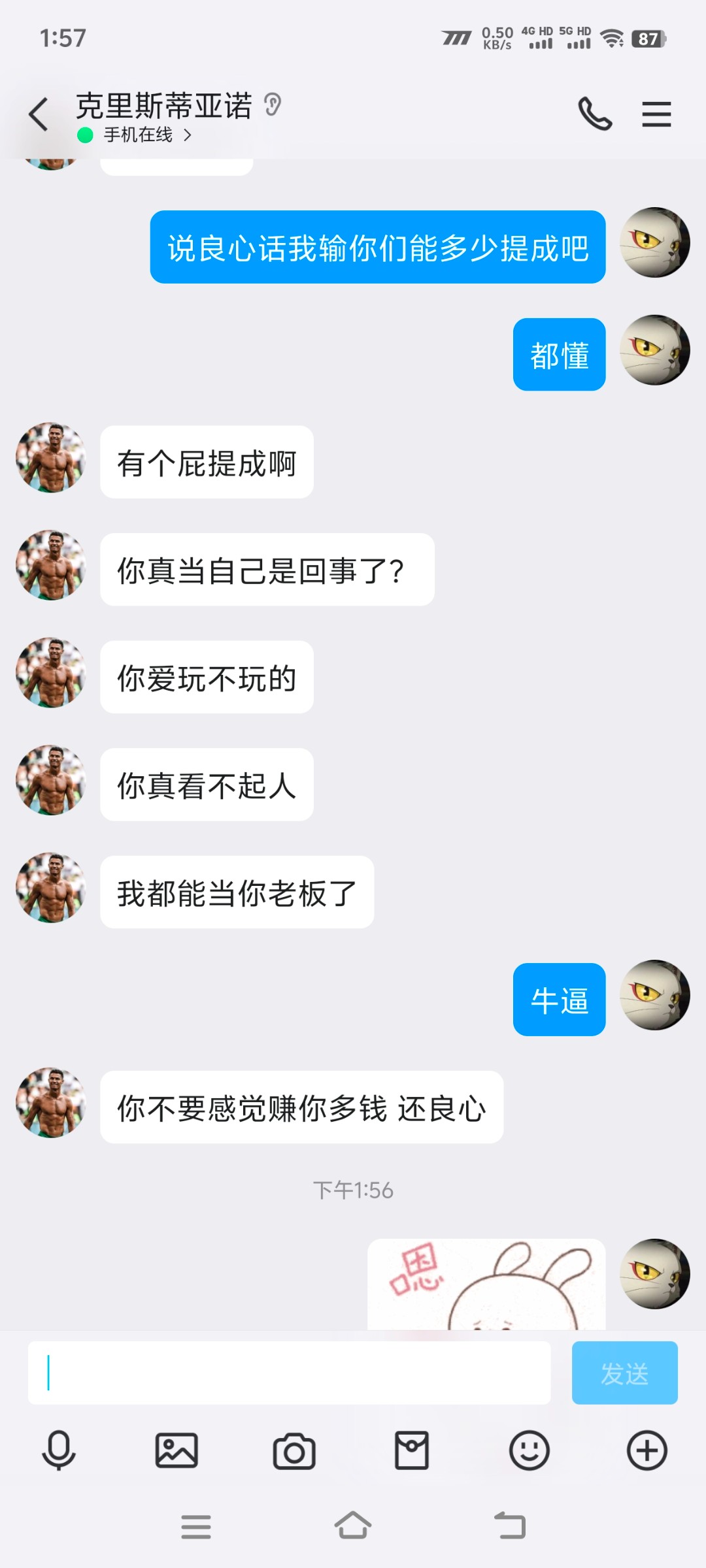This screenshot has height=1568, width=706.
Task: Open the chat settings hamburger menu
Action: pos(656,114)
